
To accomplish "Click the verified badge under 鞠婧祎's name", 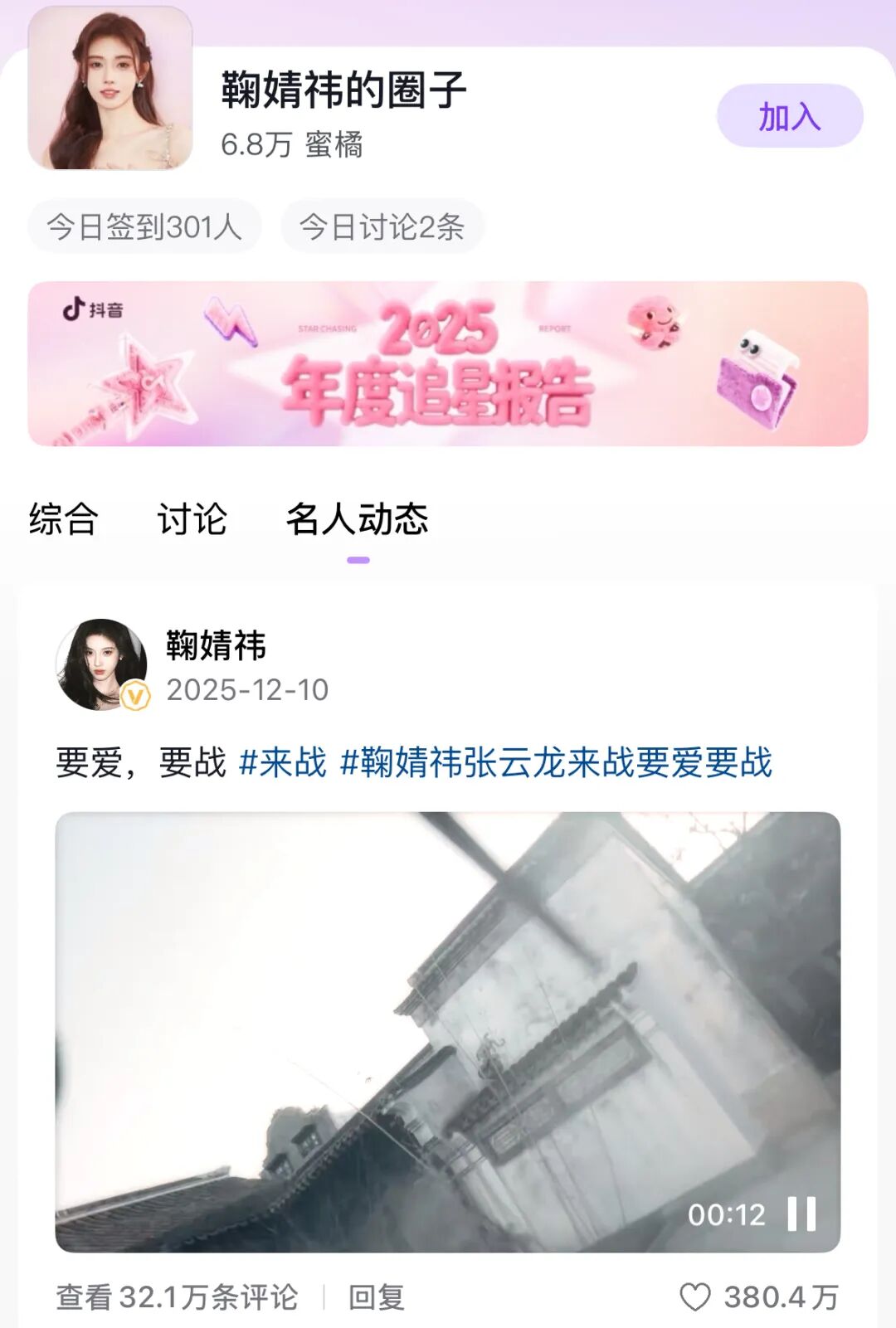I will coord(138,693).
